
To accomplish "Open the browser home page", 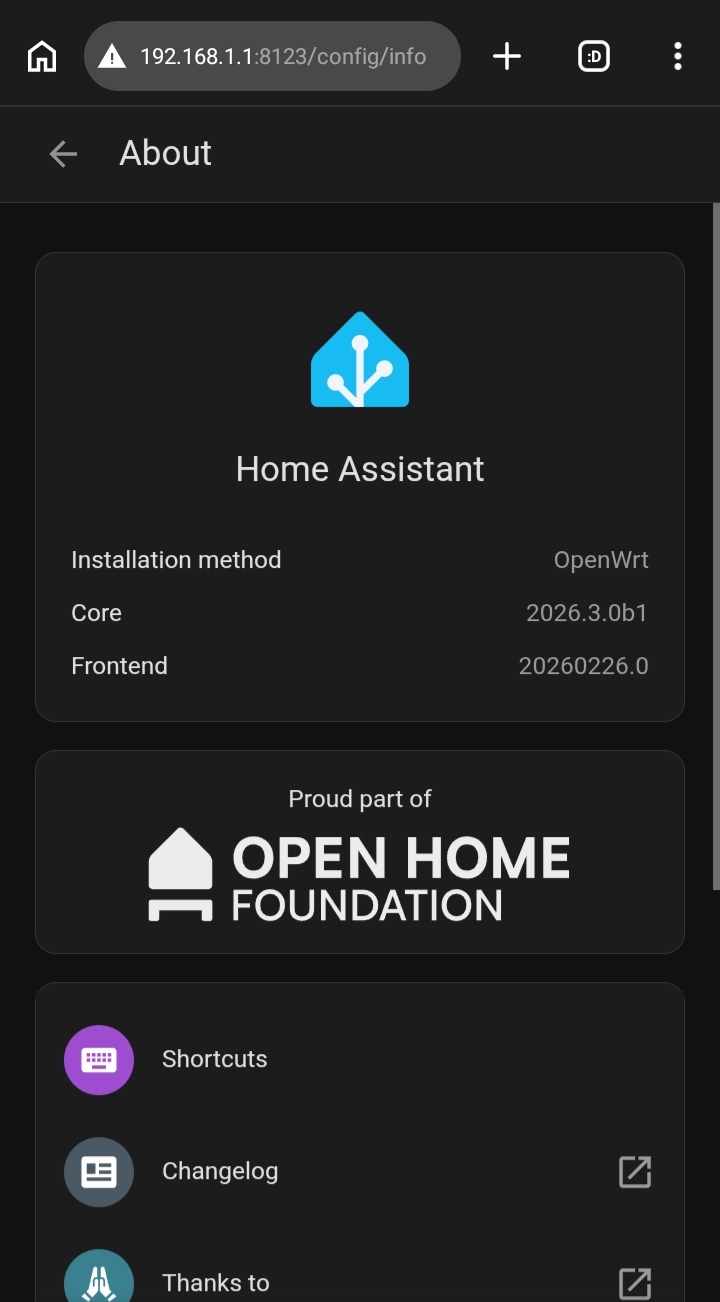I will (x=42, y=56).
